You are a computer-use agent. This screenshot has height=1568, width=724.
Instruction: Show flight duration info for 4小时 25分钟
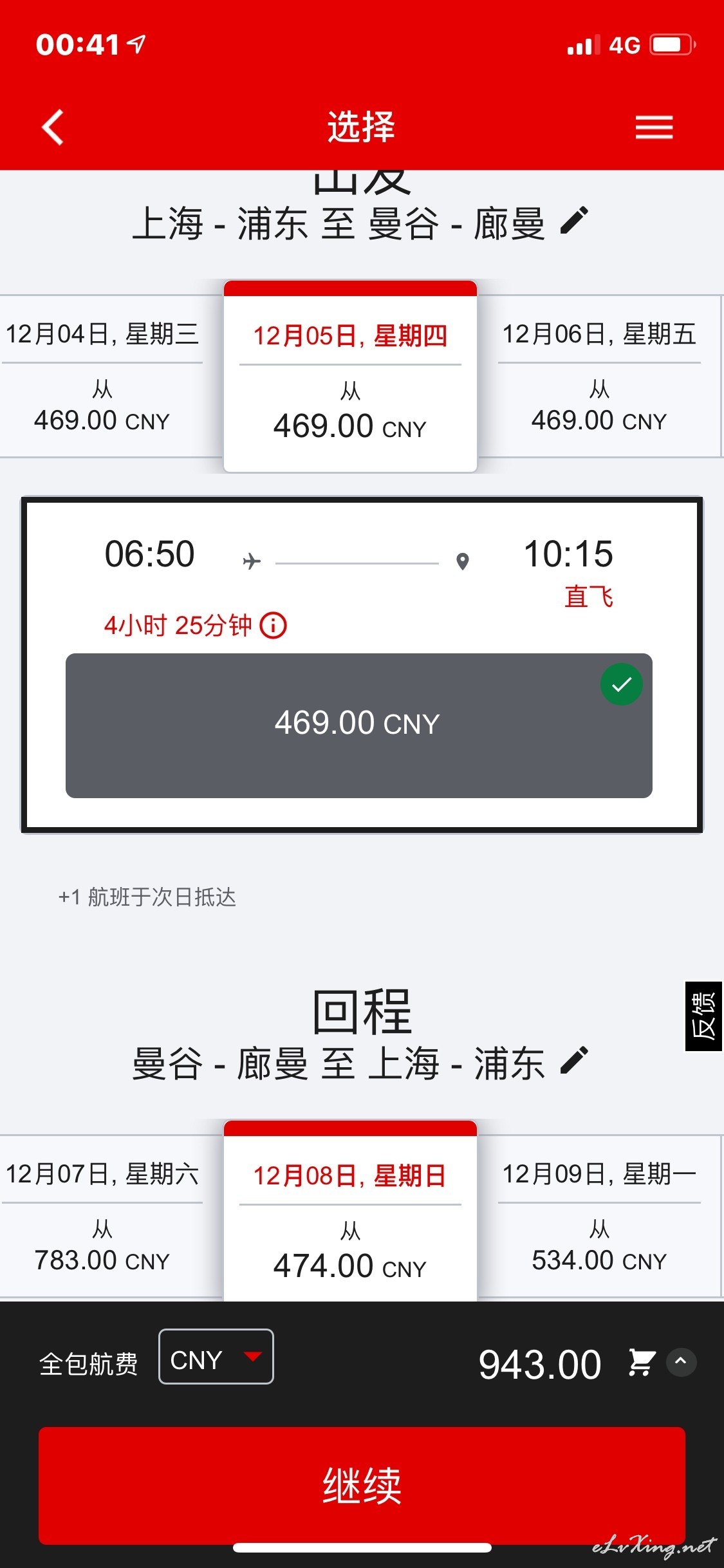click(274, 625)
